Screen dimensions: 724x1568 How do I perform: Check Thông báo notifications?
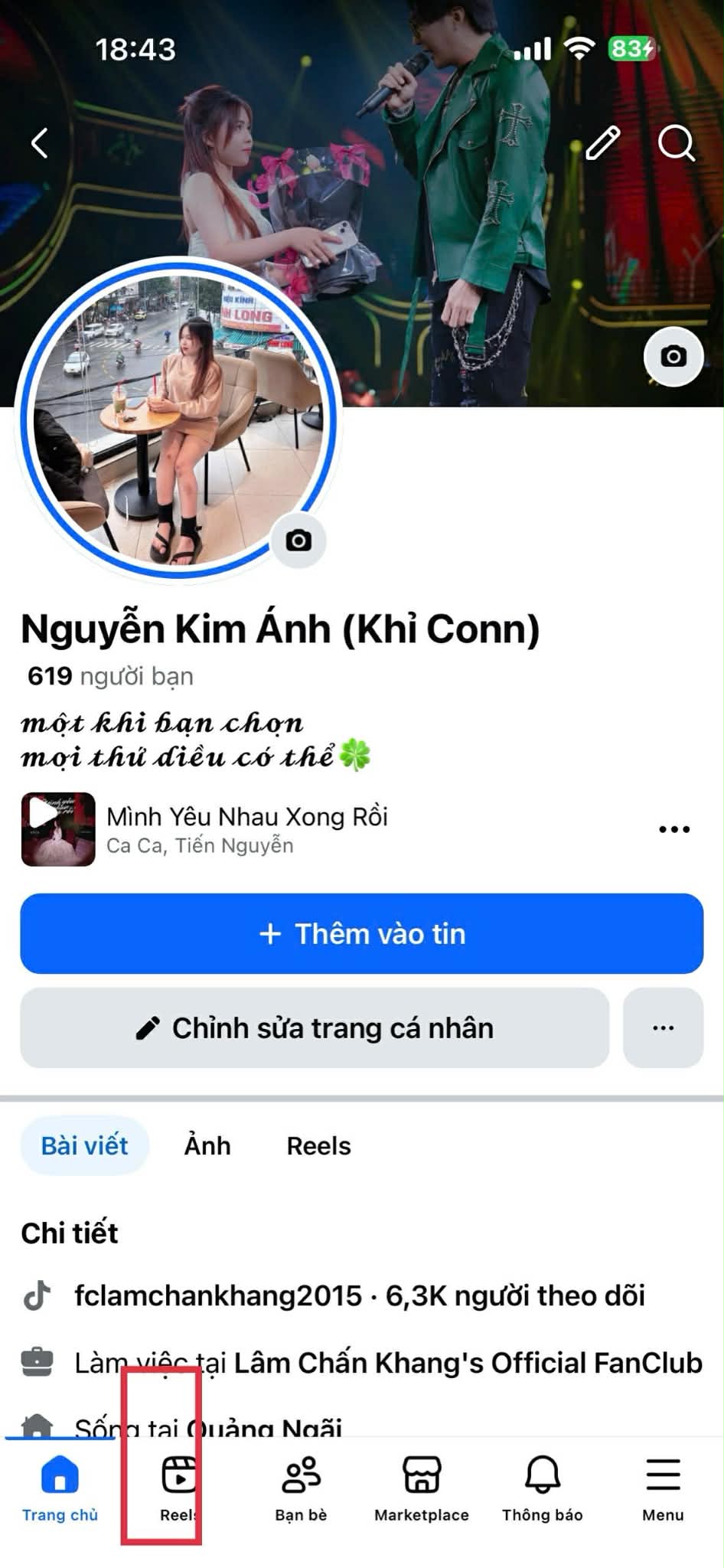542,1488
